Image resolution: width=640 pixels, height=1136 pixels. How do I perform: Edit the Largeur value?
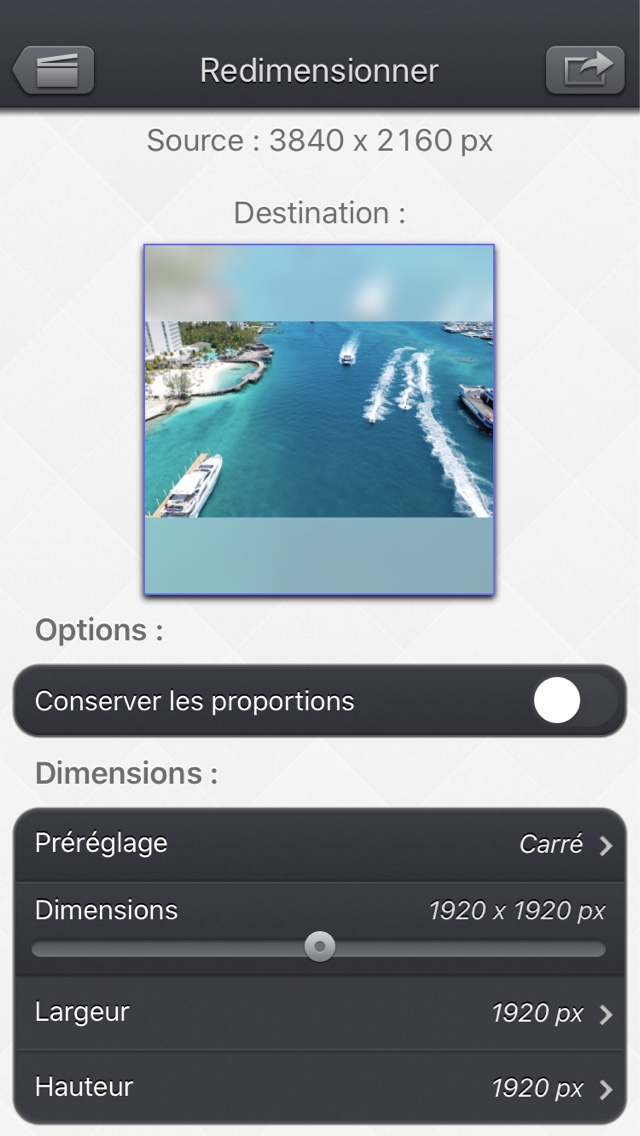point(320,1013)
